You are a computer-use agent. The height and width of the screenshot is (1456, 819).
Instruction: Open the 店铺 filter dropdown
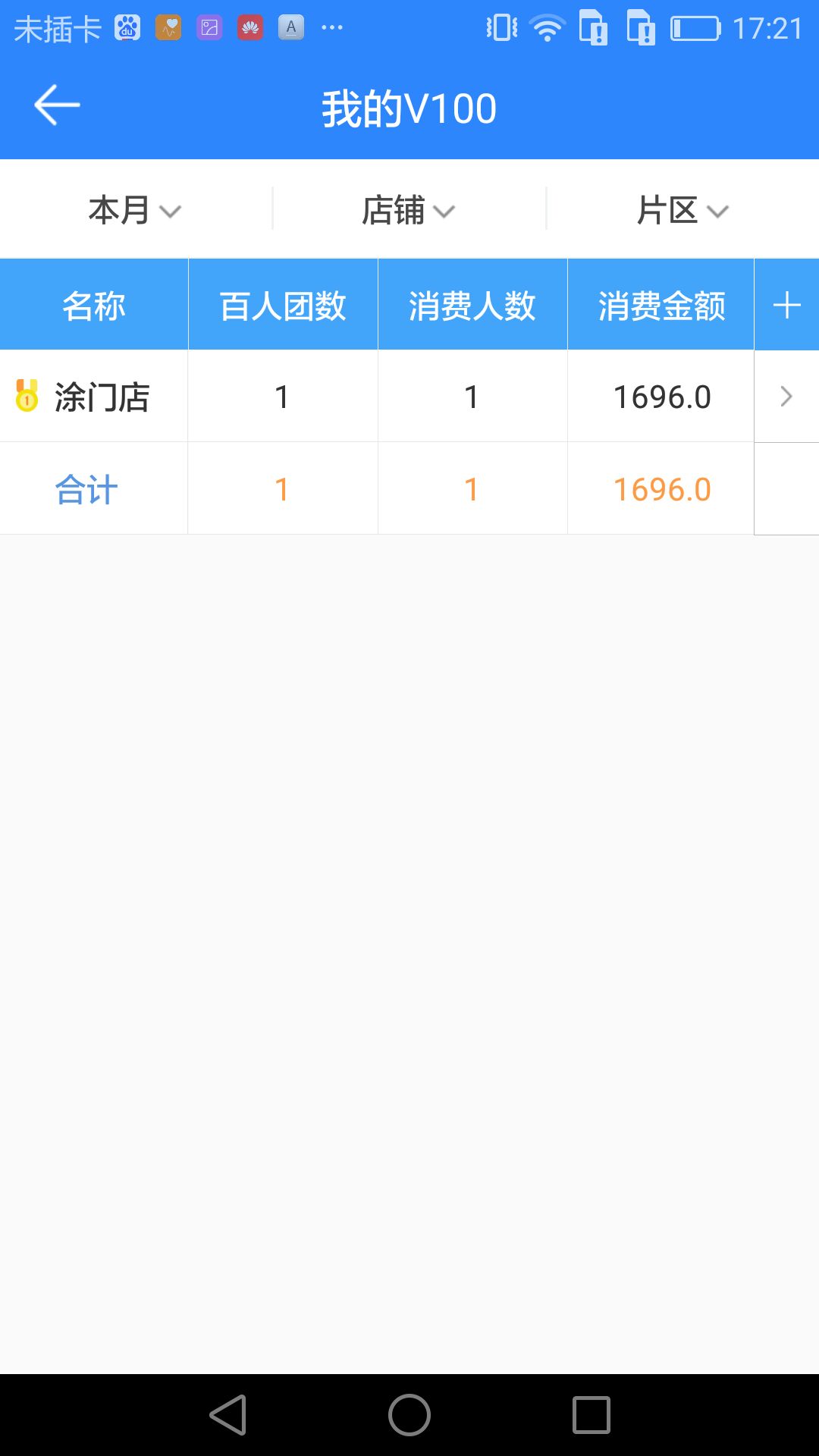[x=409, y=210]
